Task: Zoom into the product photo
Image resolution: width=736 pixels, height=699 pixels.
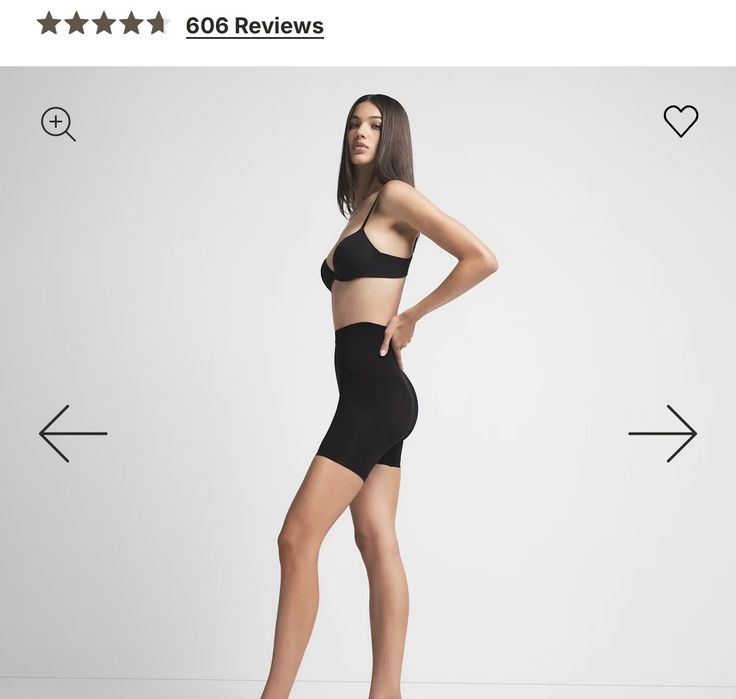Action: click(58, 124)
